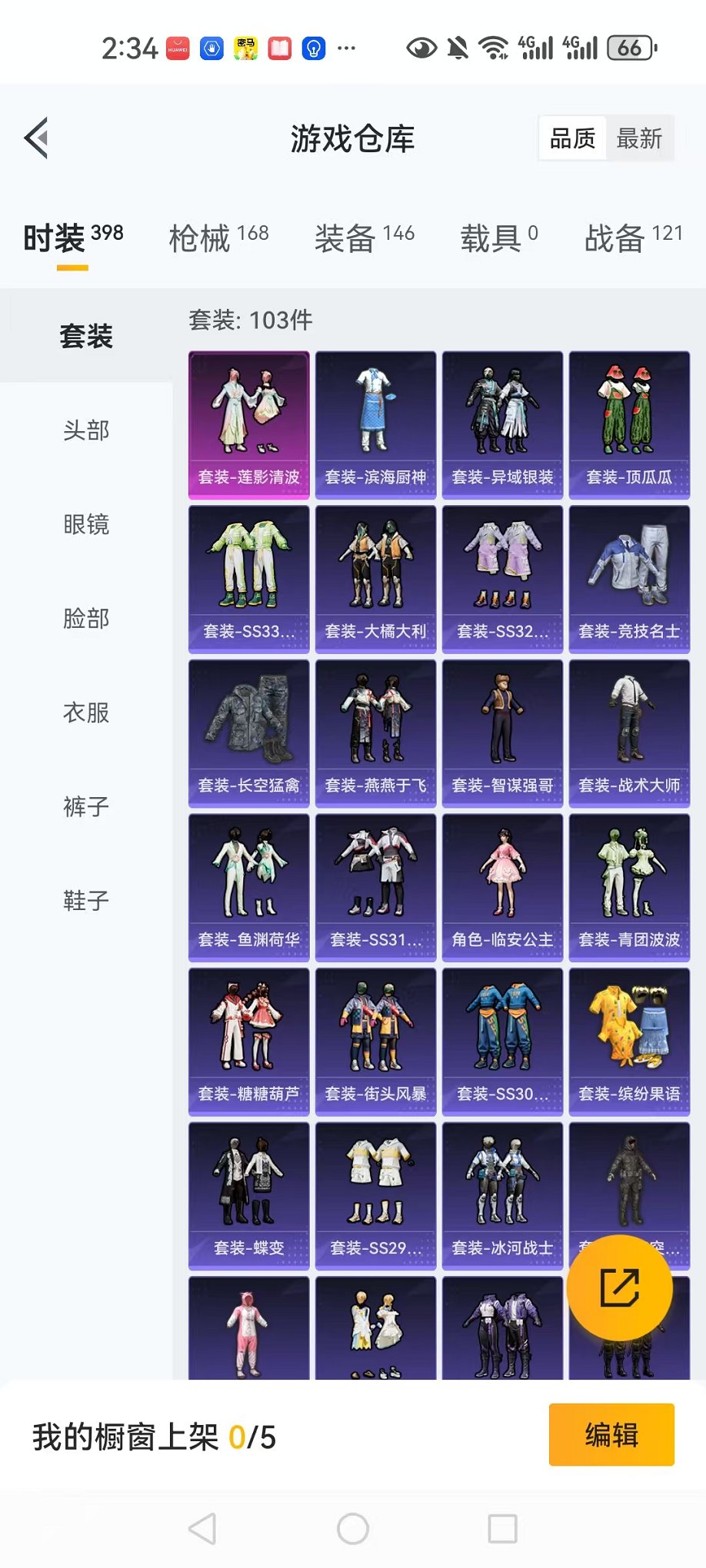Select the 脸部 category
Viewport: 706px width, 1568px height.
point(86,618)
